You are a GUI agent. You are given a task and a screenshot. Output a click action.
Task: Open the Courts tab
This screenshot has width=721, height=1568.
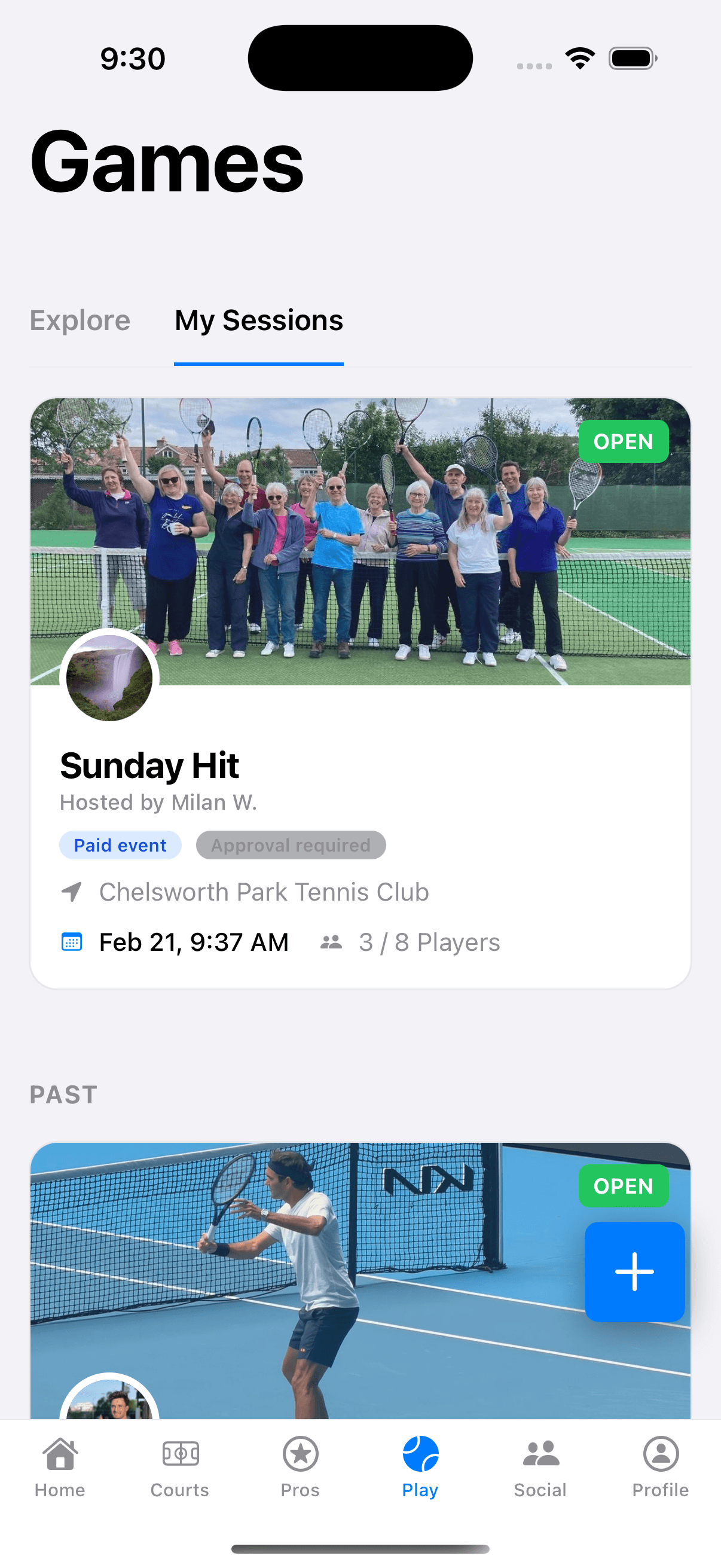(180, 1467)
